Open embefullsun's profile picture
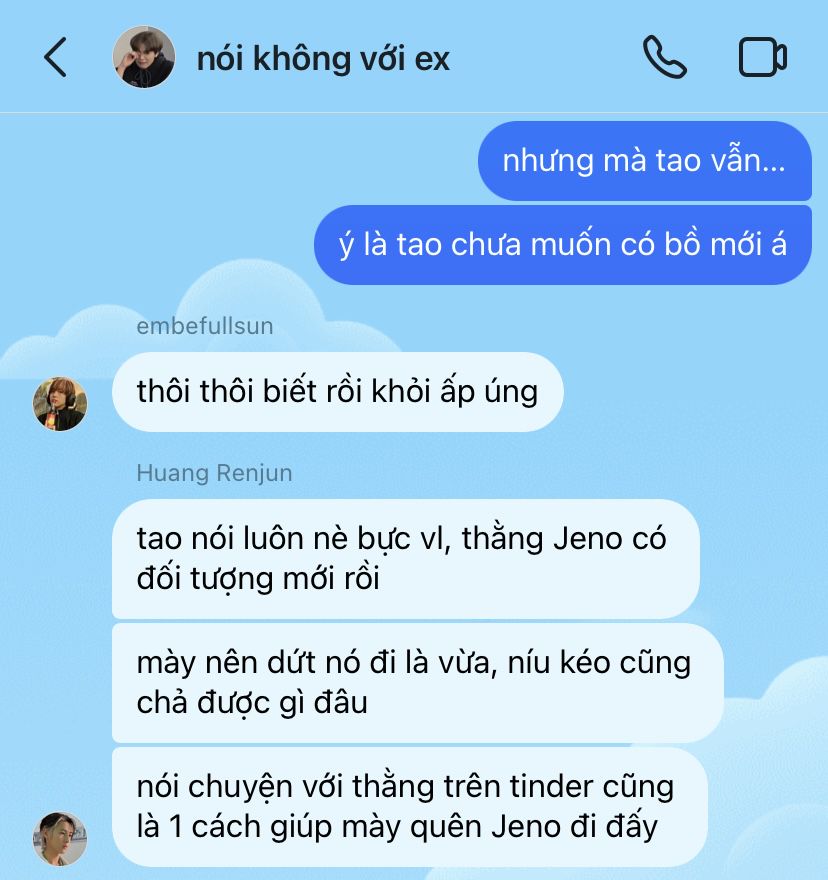Screen dimensions: 828x880 click(x=60, y=403)
